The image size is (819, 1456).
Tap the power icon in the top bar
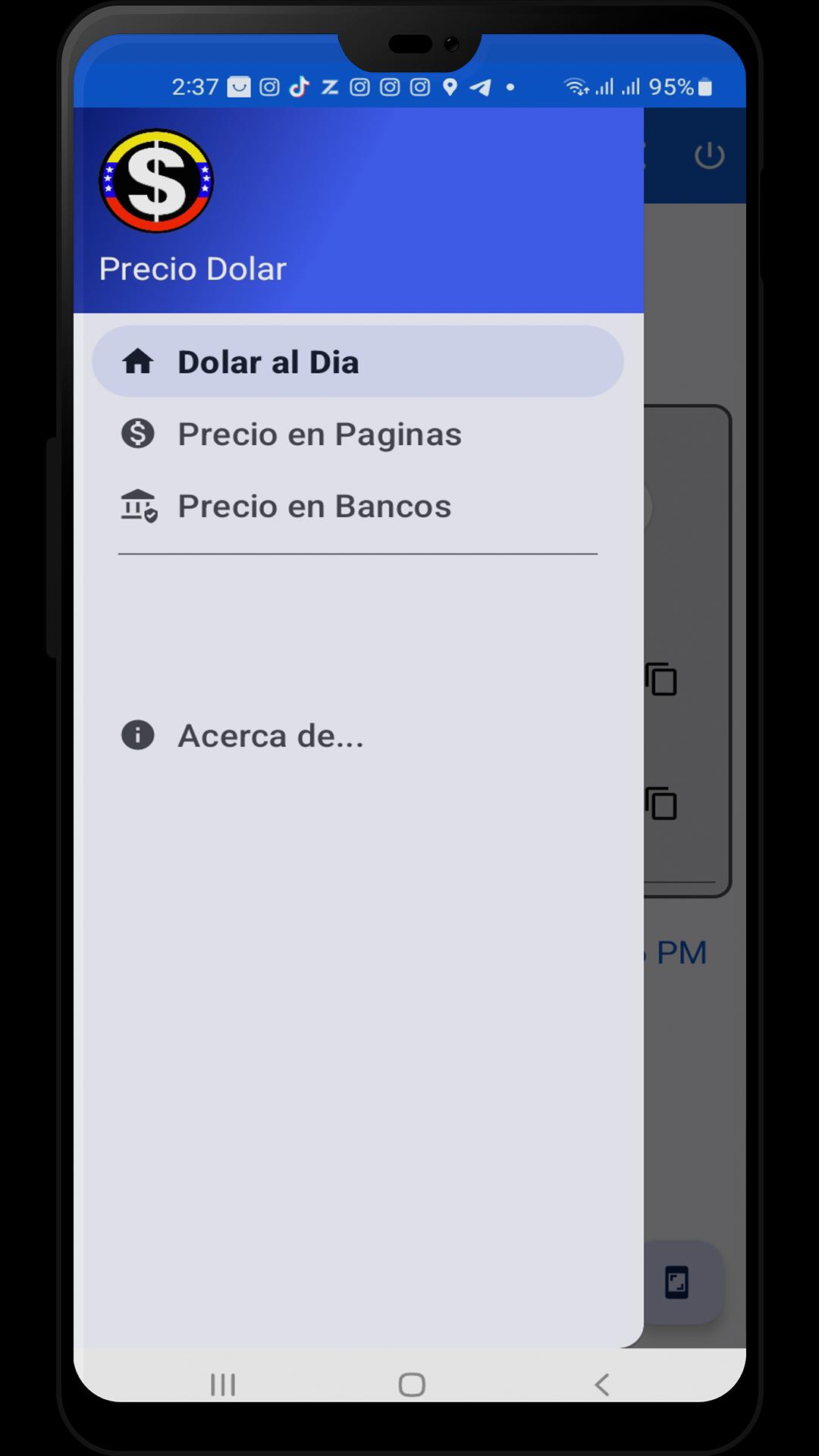point(709,155)
